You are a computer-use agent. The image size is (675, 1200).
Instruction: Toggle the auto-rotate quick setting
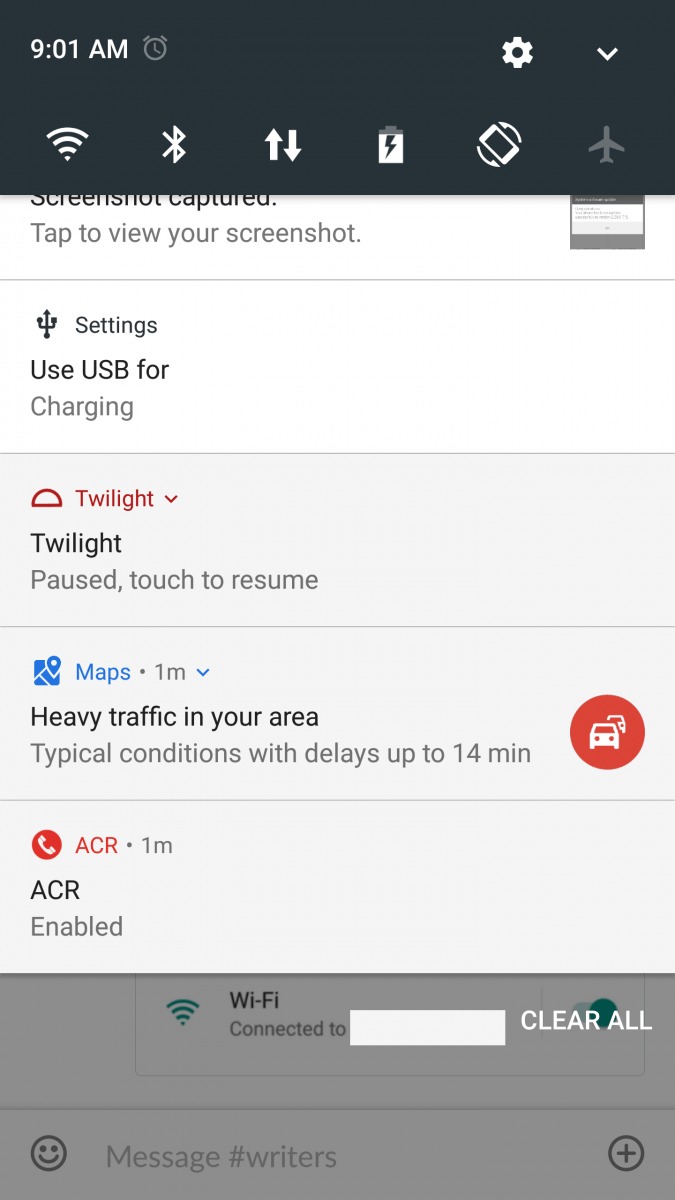click(x=499, y=145)
